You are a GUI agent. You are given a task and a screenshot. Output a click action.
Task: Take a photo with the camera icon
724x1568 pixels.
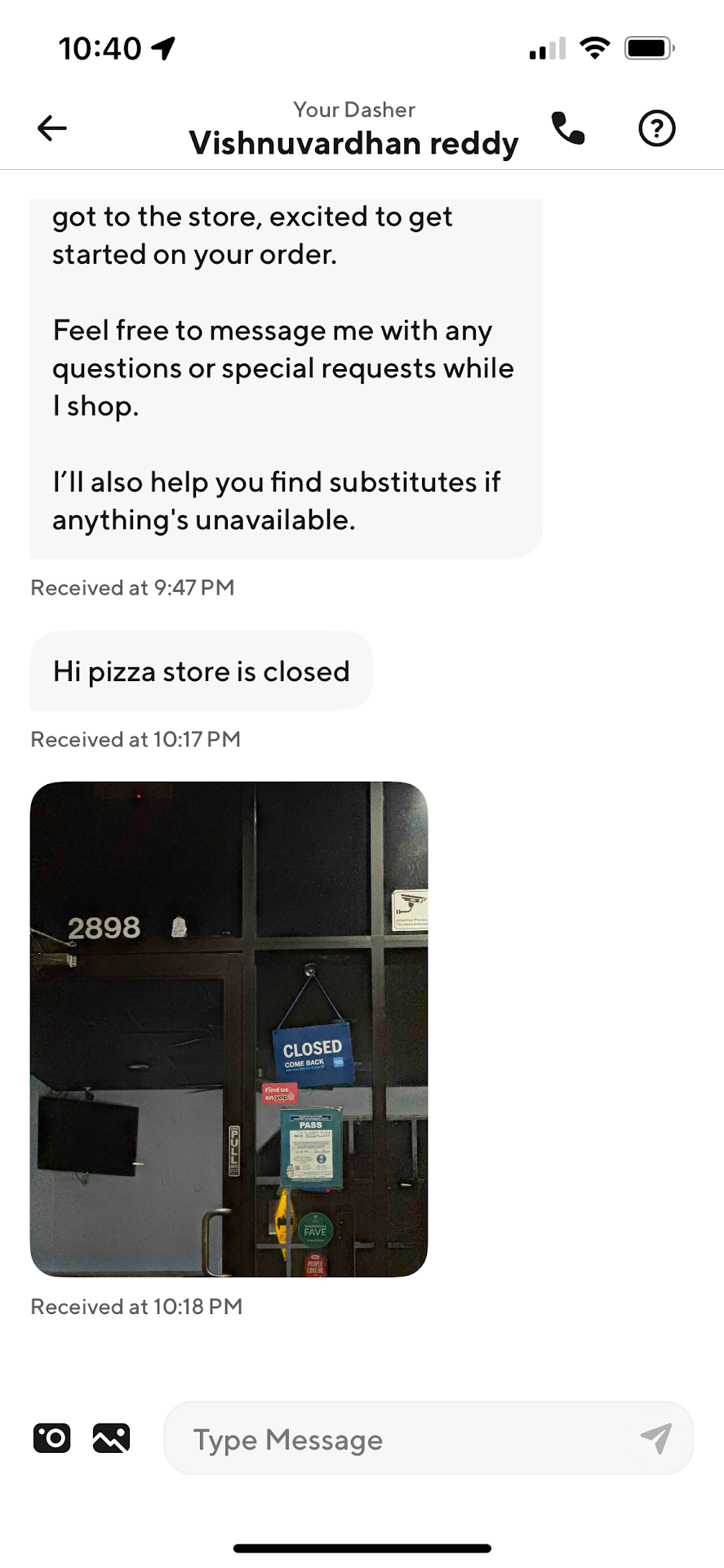(51, 1438)
